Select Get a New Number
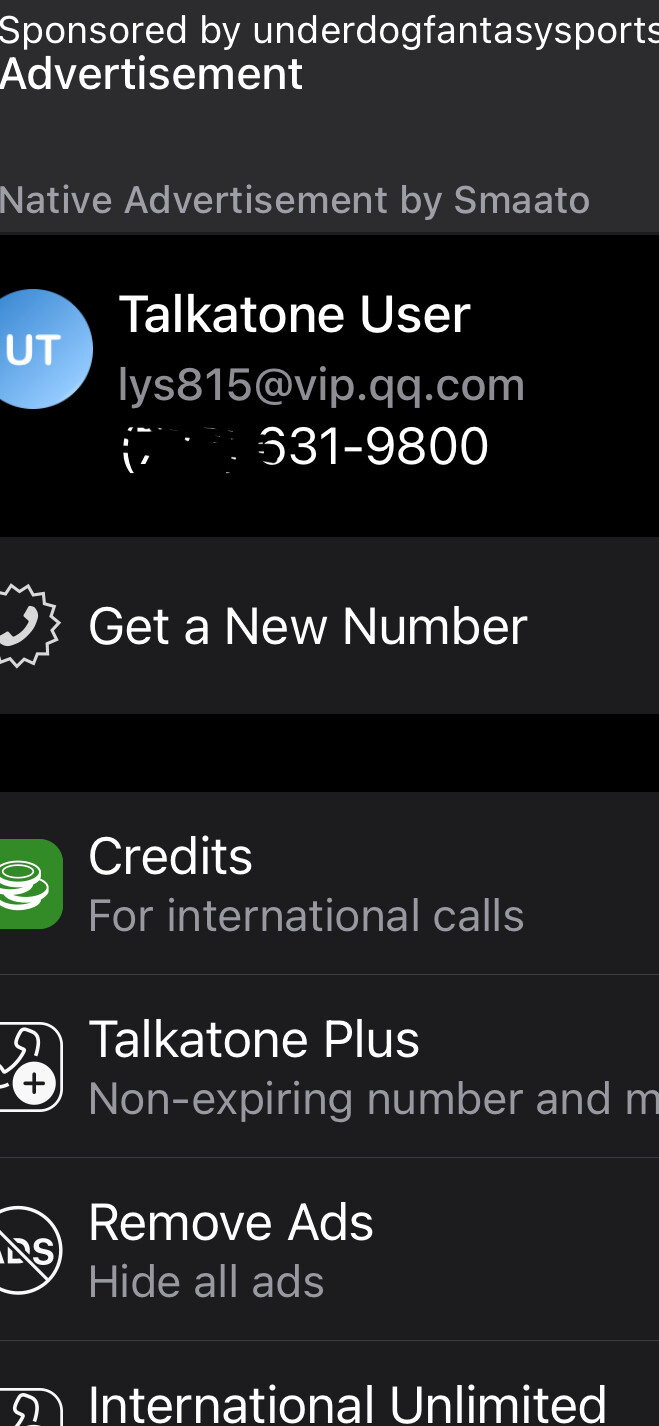This screenshot has width=659, height=1426. tap(329, 626)
